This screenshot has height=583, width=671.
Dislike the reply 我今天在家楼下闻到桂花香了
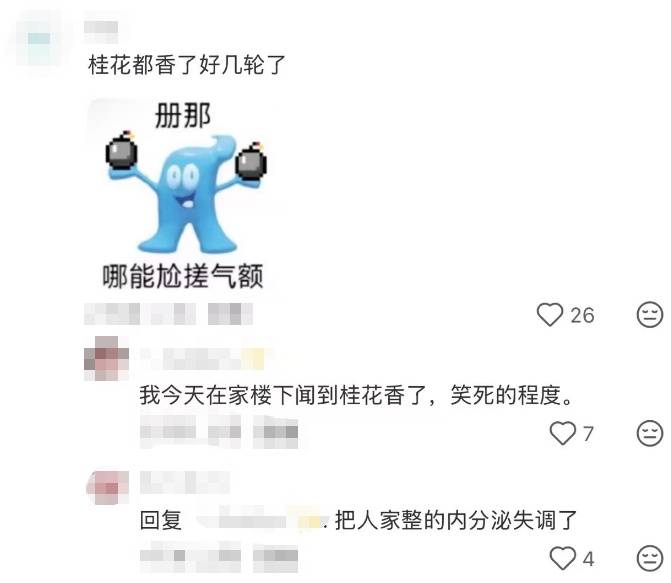650,433
